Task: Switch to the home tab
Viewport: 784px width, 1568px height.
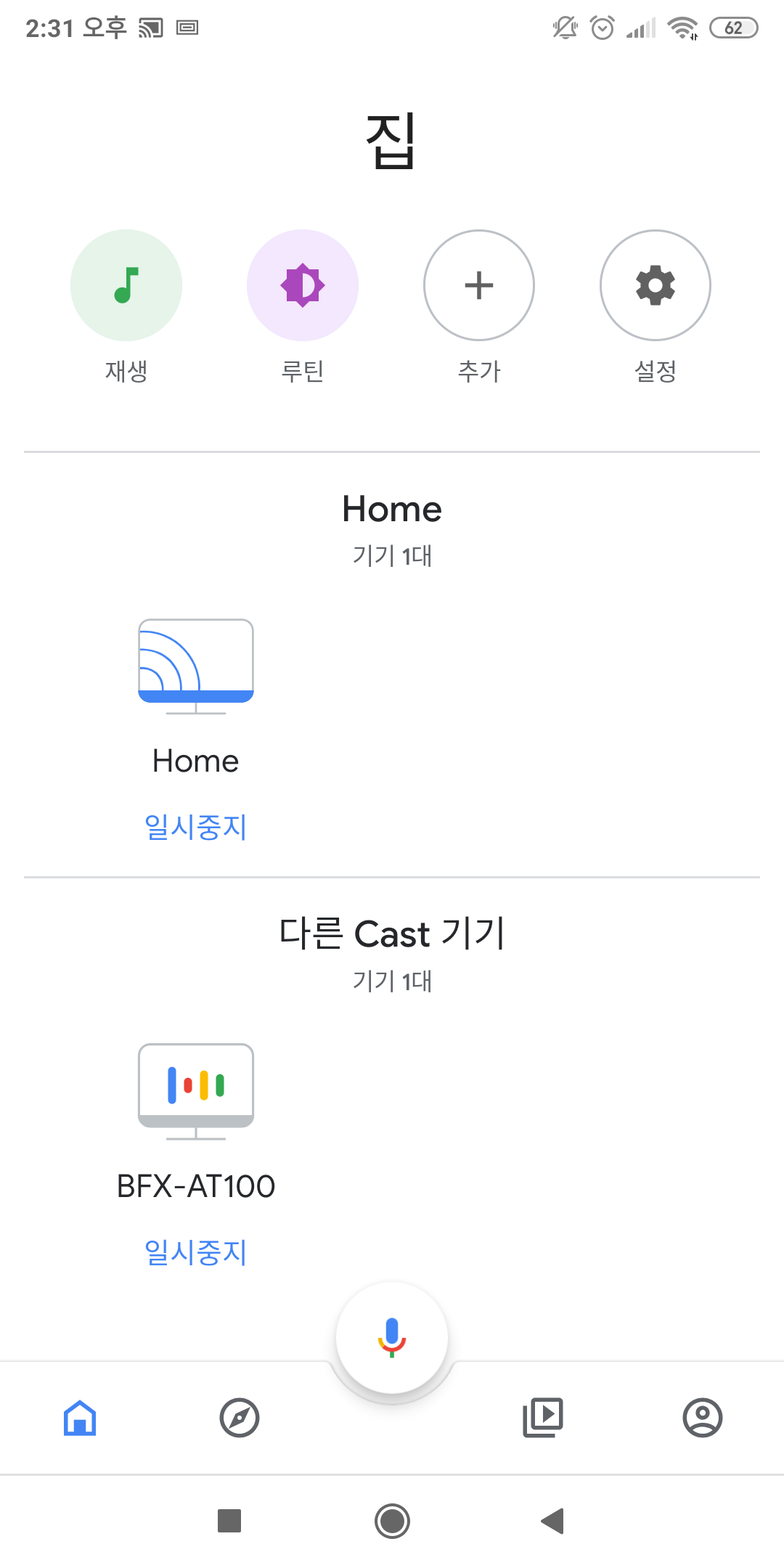Action: (80, 1418)
